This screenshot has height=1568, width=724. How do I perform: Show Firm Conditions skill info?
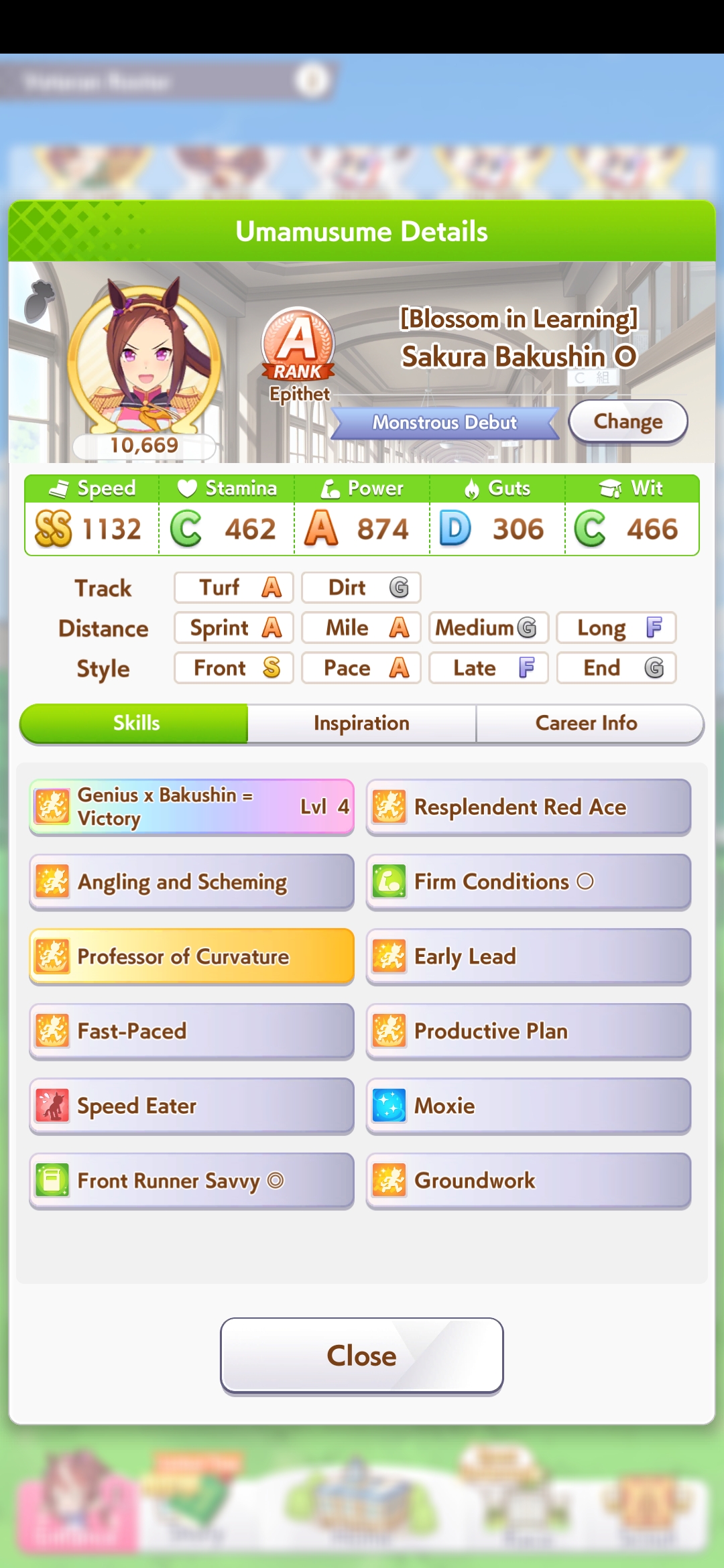coord(528,882)
